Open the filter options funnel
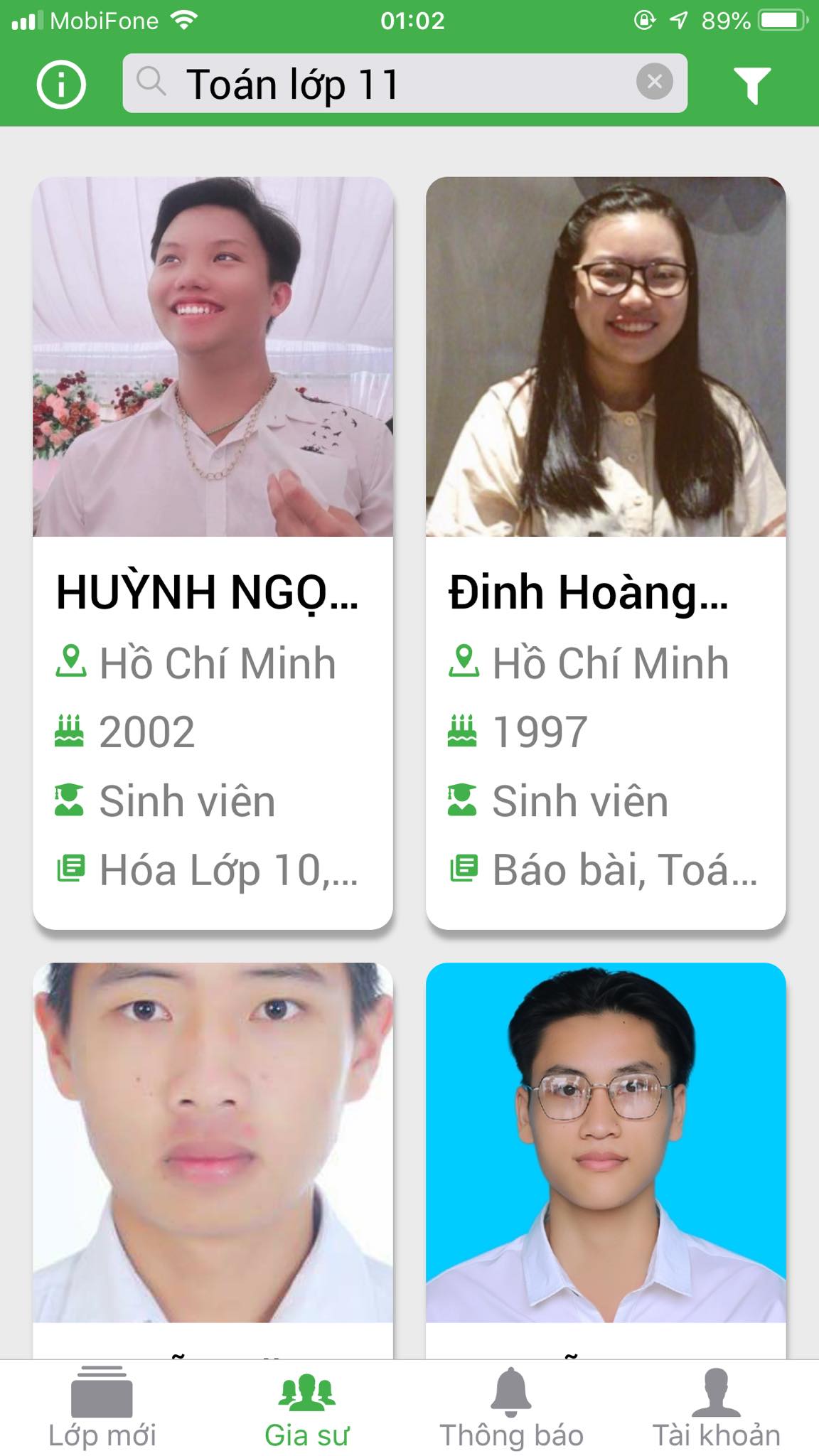The image size is (819, 1456). click(751, 85)
